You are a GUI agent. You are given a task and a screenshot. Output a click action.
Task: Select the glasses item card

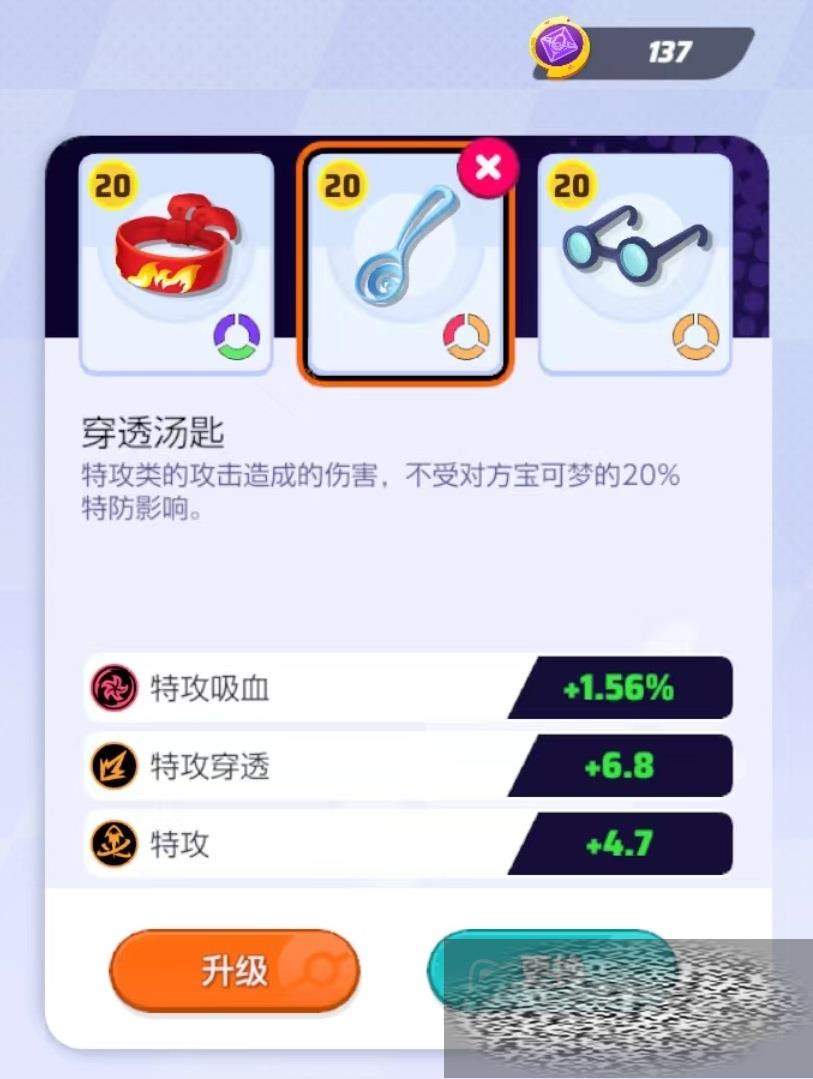coord(635,263)
